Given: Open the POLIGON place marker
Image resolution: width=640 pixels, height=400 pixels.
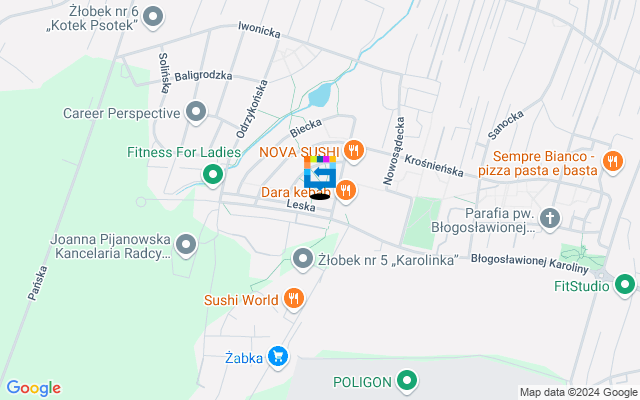Looking at the screenshot, I should [x=407, y=380].
